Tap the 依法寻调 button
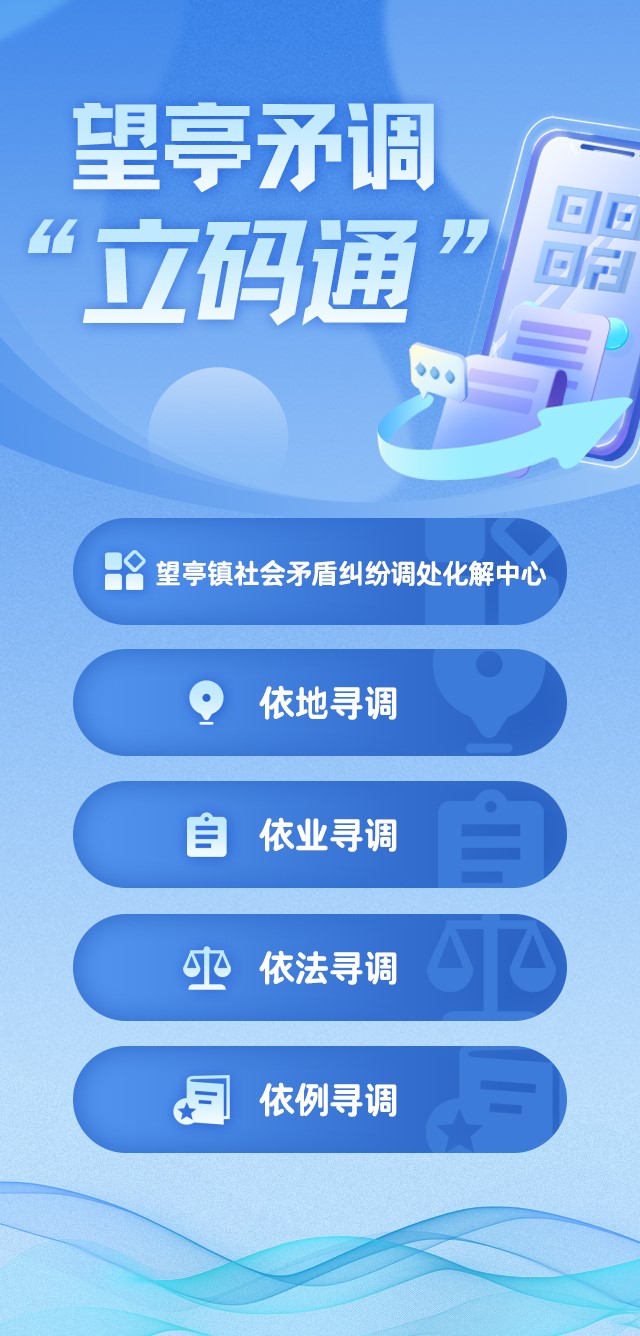 pyautogui.click(x=320, y=967)
